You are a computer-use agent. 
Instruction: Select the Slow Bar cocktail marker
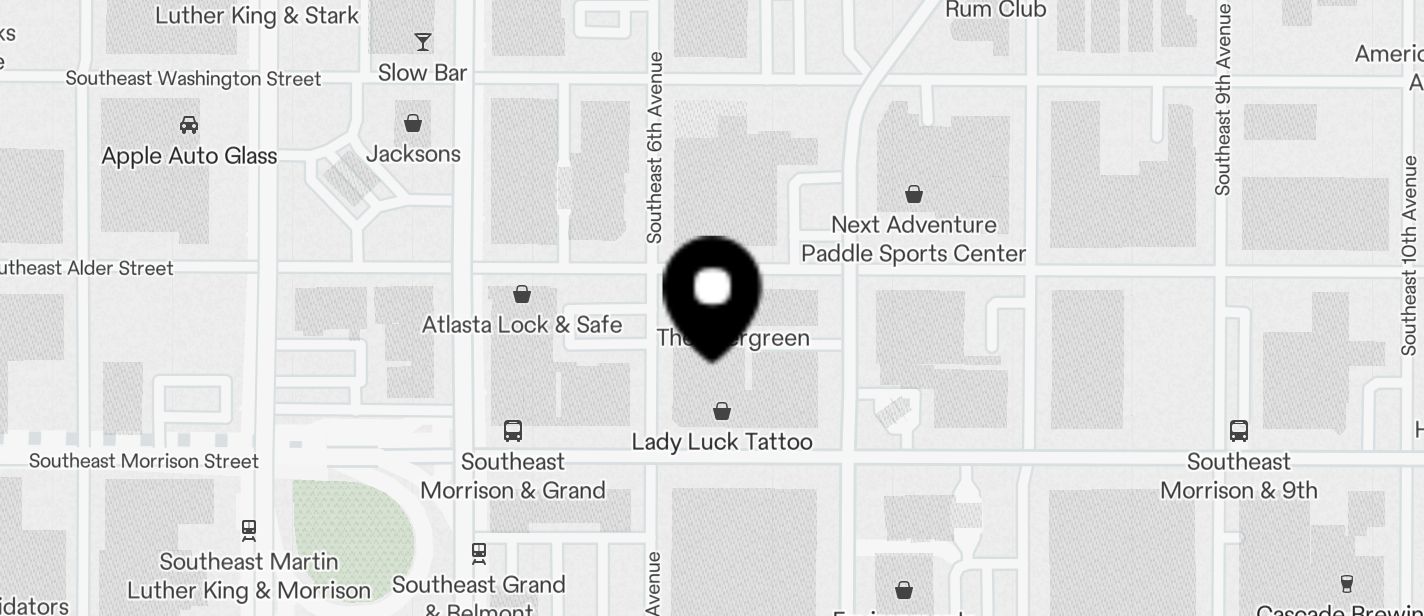[x=423, y=42]
